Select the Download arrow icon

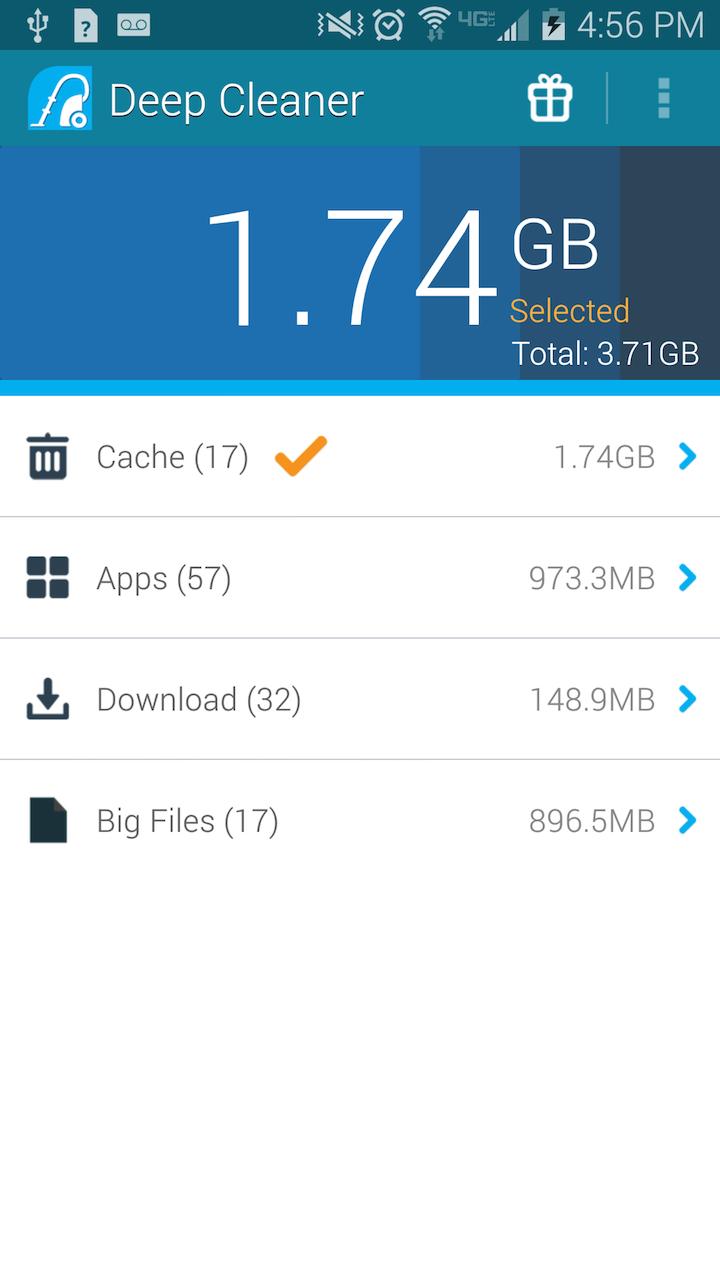(47, 699)
